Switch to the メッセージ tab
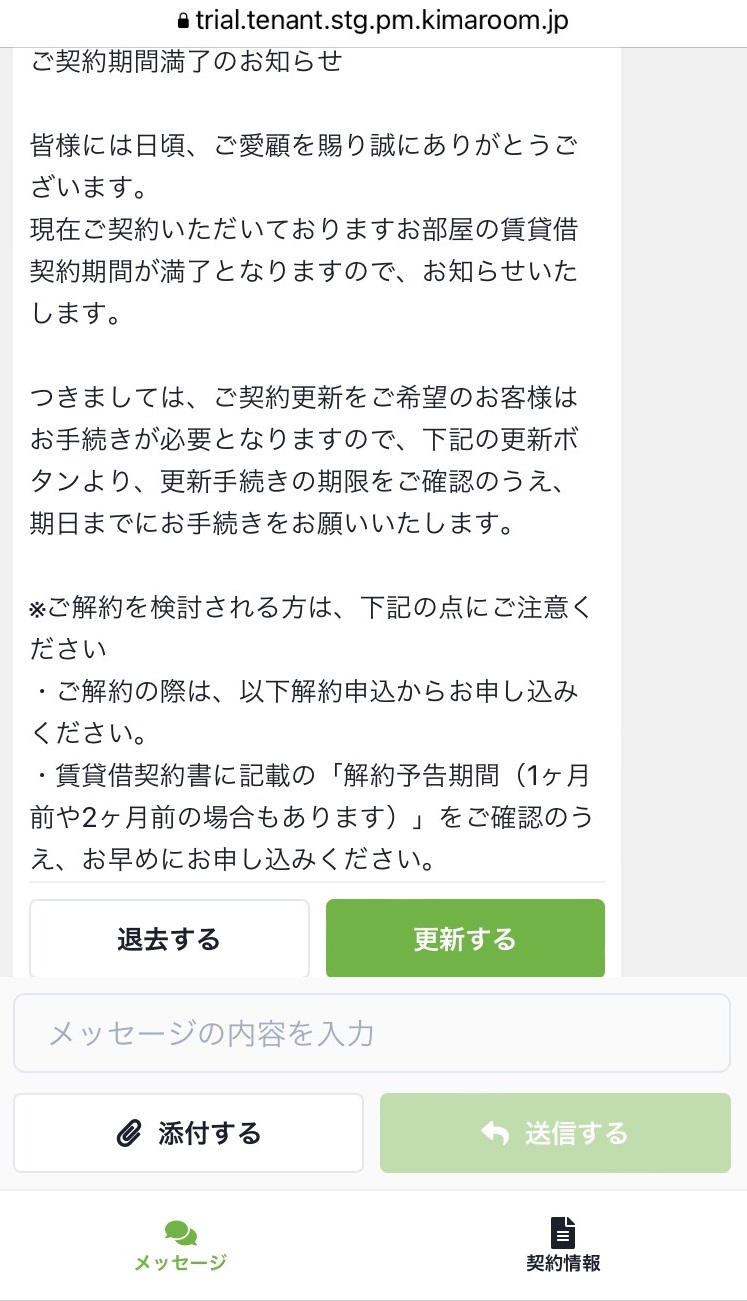This screenshot has height=1301, width=747. pos(181,1246)
